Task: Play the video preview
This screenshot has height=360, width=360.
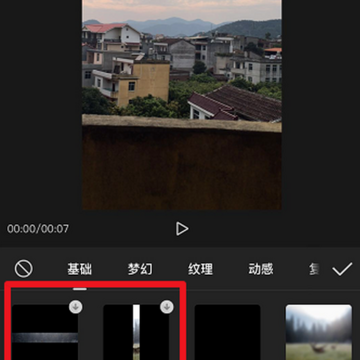Action: 182,229
